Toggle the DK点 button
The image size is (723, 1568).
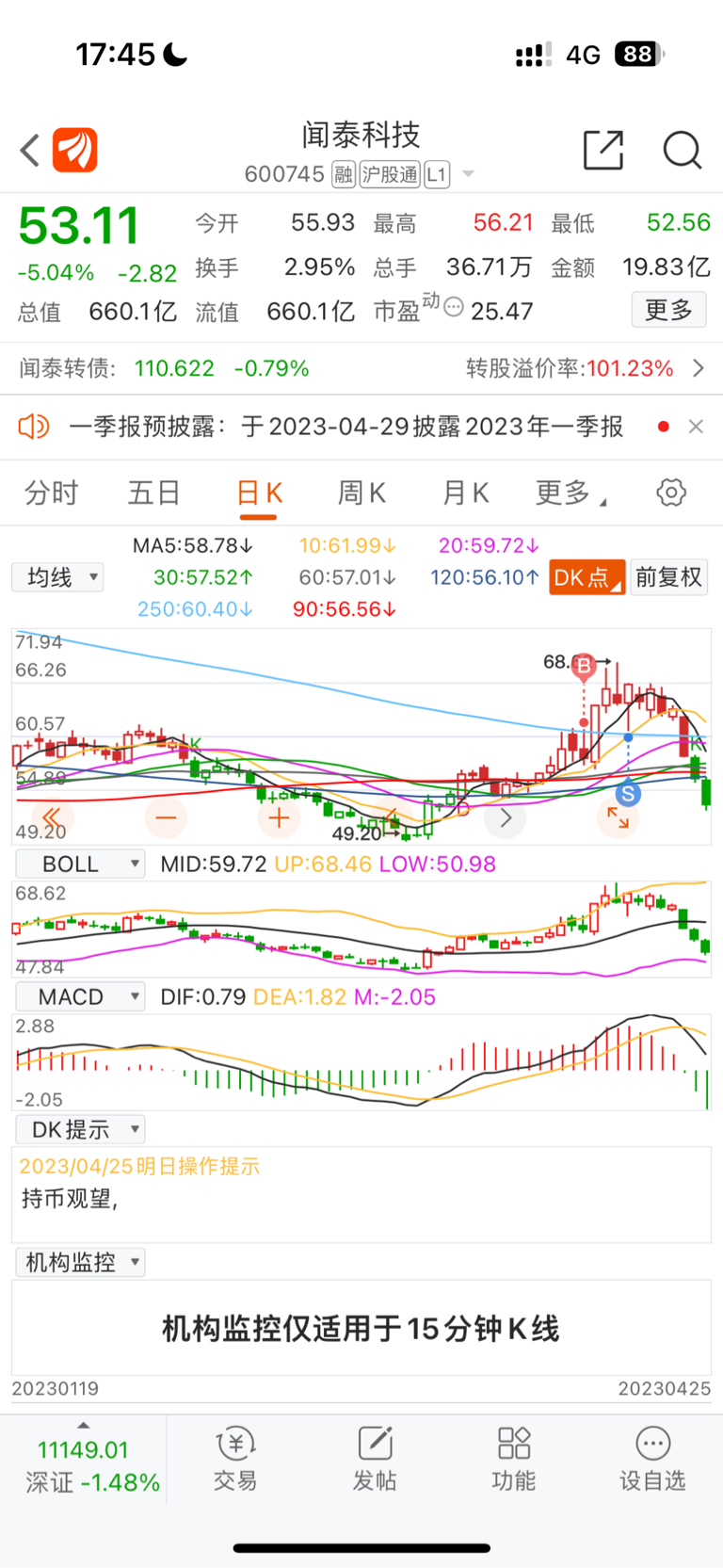click(586, 577)
